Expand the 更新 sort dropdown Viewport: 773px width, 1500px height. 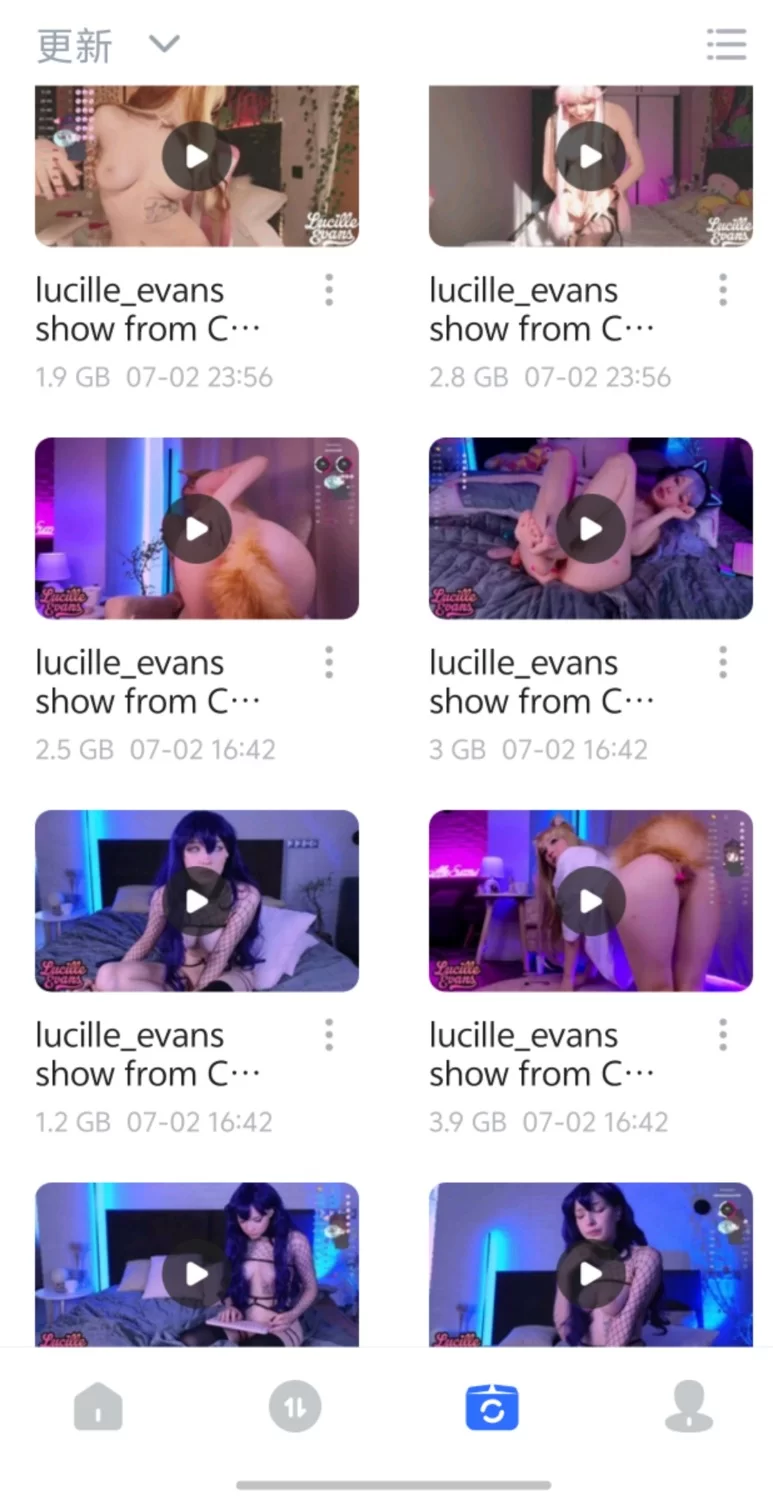[164, 44]
